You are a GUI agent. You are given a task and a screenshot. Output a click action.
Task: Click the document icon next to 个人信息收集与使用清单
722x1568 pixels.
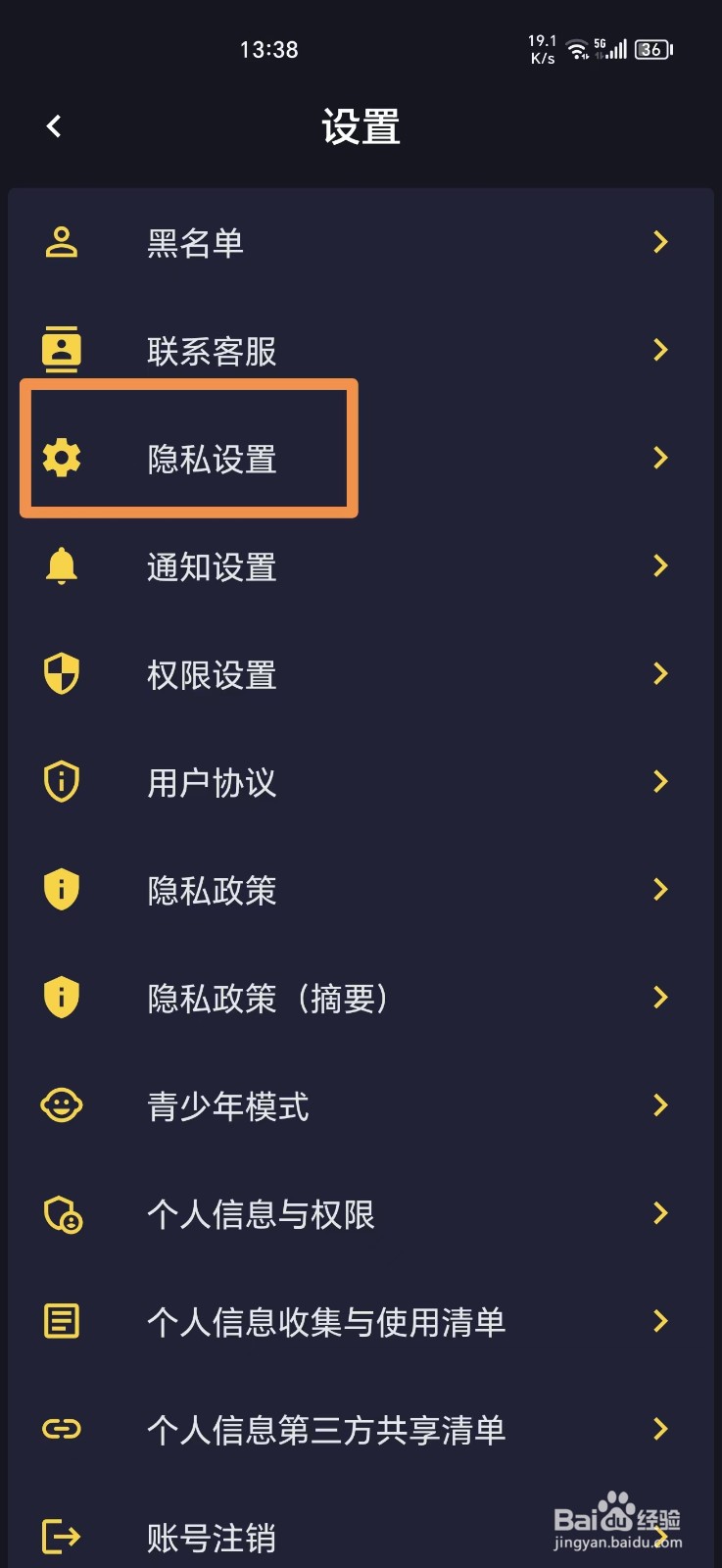[x=61, y=1321]
